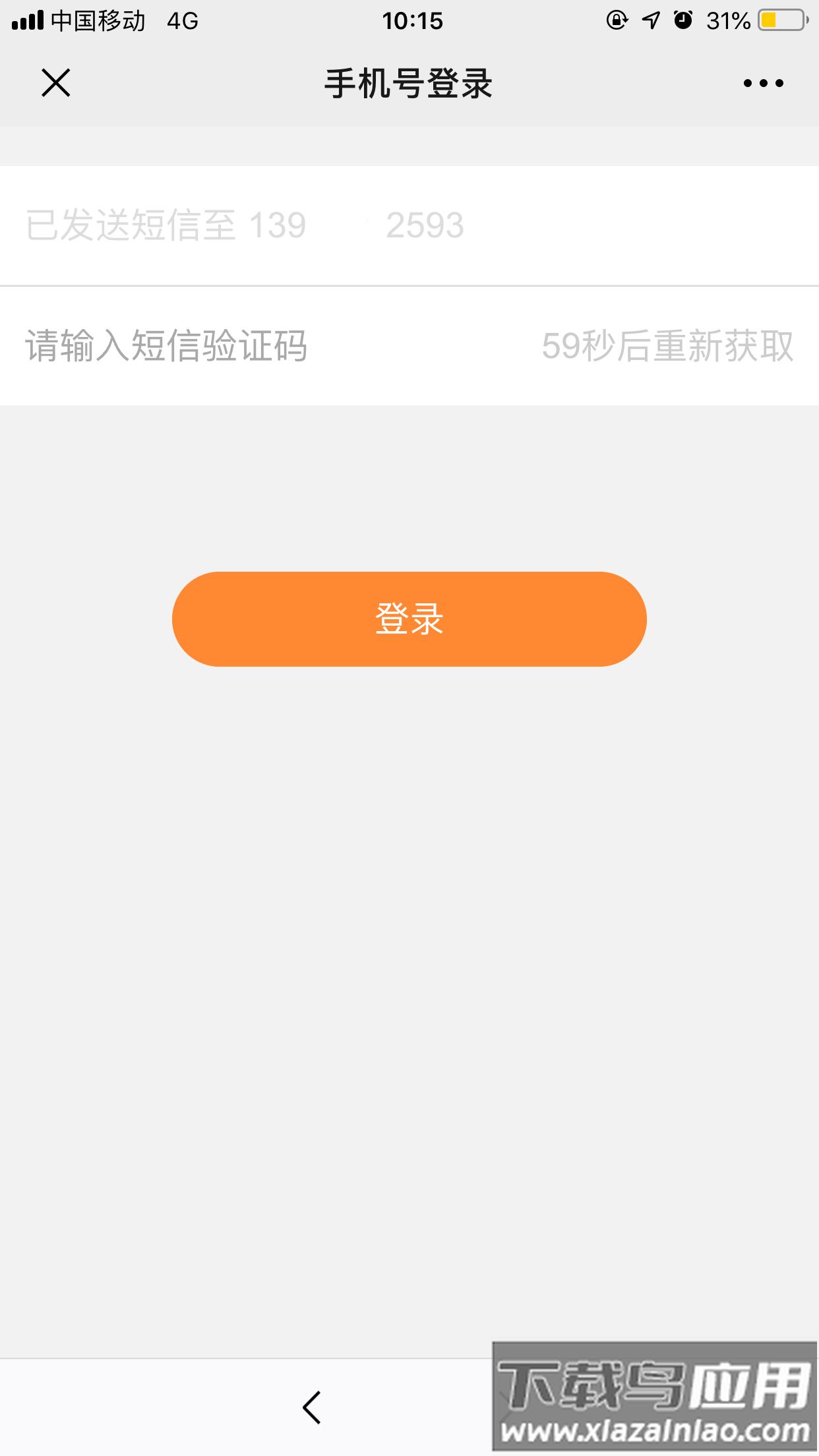Viewport: 819px width, 1456px height.
Task: Open the three-dot more options menu
Action: click(763, 83)
